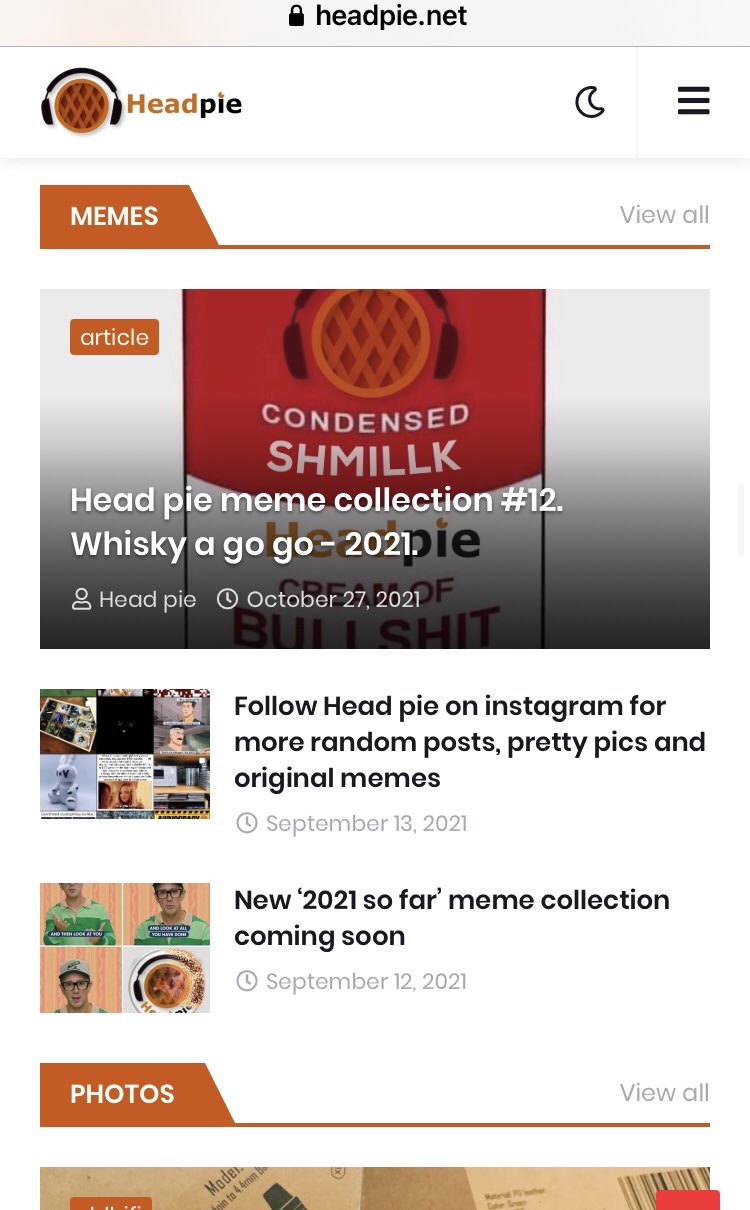Read New '2021 so far' meme collection post
The width and height of the screenshot is (750, 1210).
tap(452, 918)
